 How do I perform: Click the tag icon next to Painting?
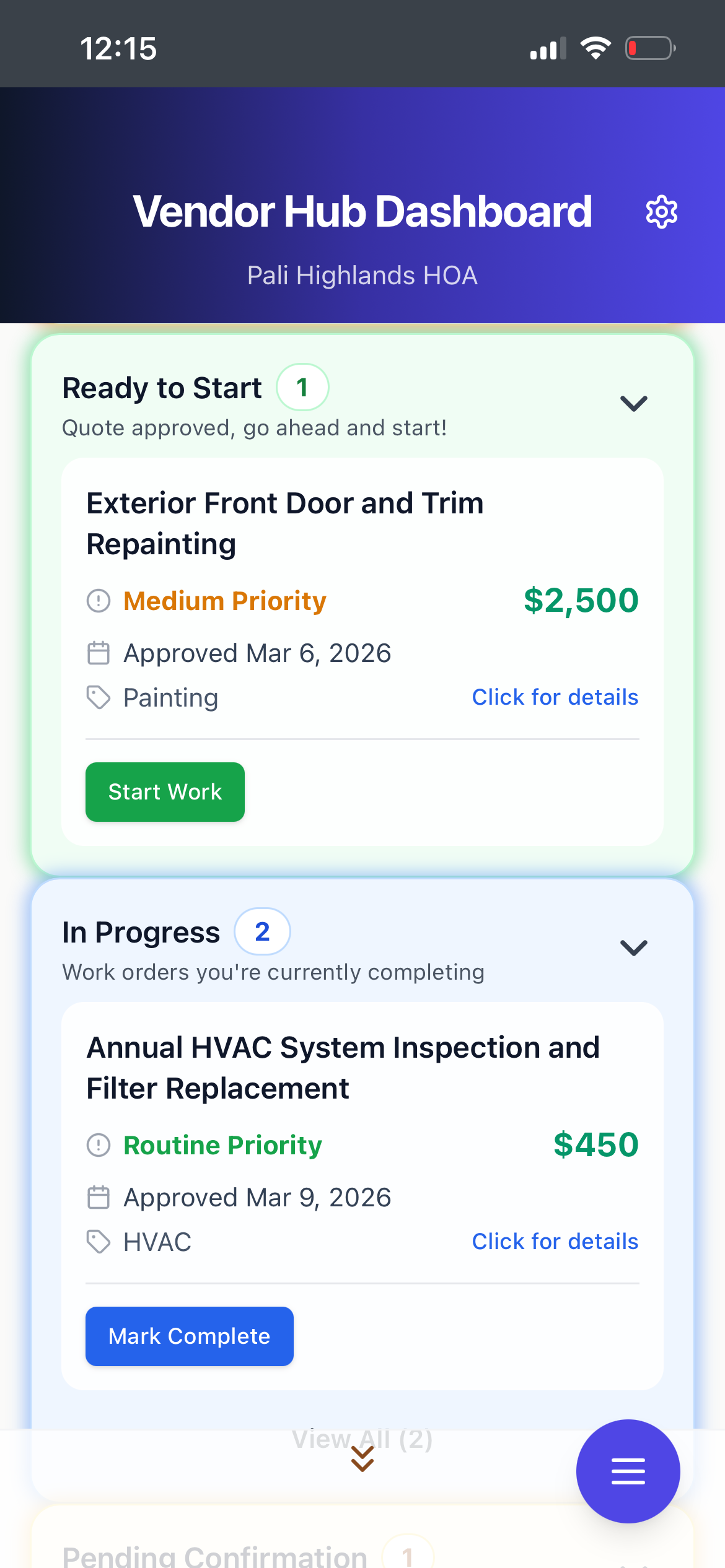click(99, 698)
